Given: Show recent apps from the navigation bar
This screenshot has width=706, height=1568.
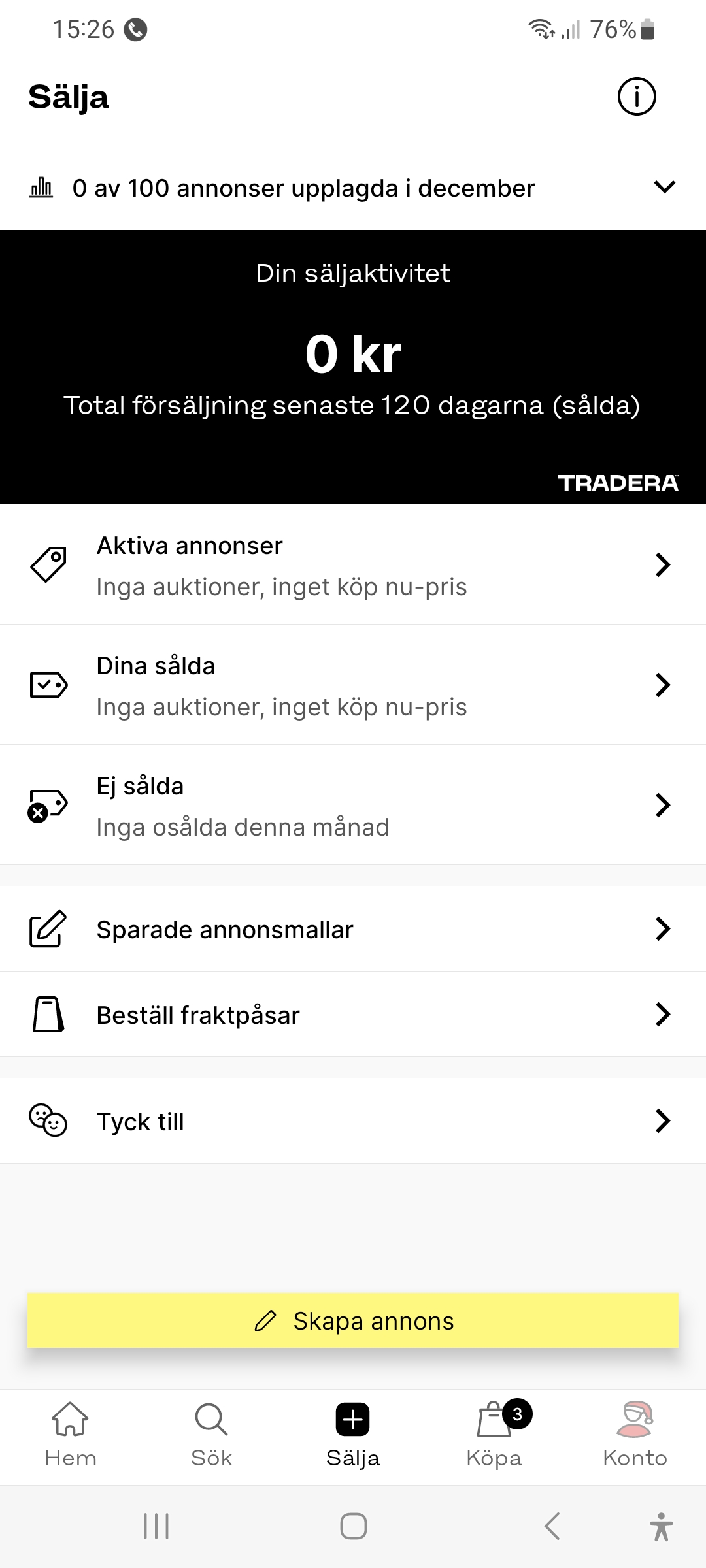Looking at the screenshot, I should [156, 1526].
